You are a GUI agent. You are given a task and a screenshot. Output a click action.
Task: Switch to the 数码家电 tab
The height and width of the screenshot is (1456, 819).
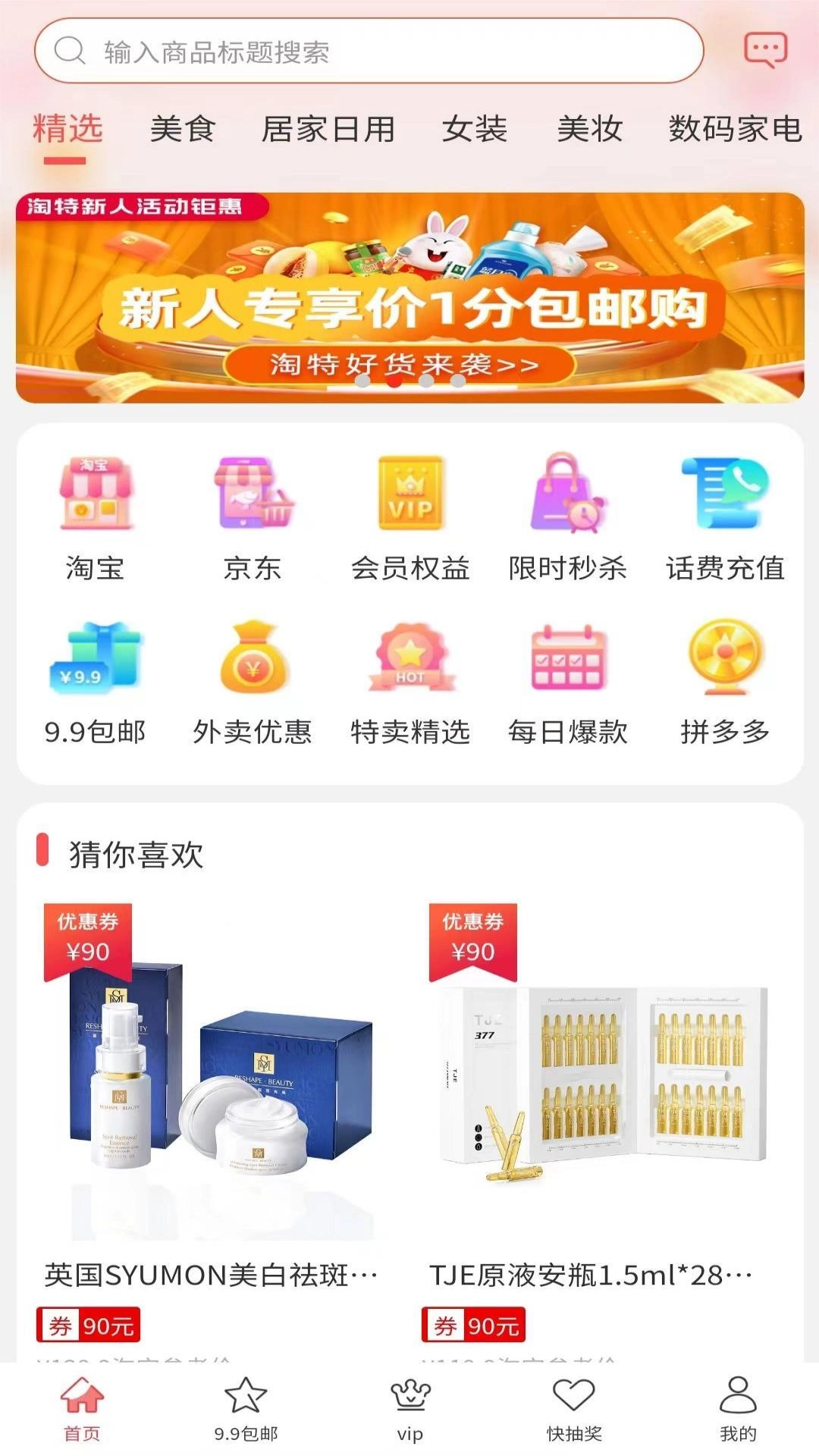pos(733,129)
